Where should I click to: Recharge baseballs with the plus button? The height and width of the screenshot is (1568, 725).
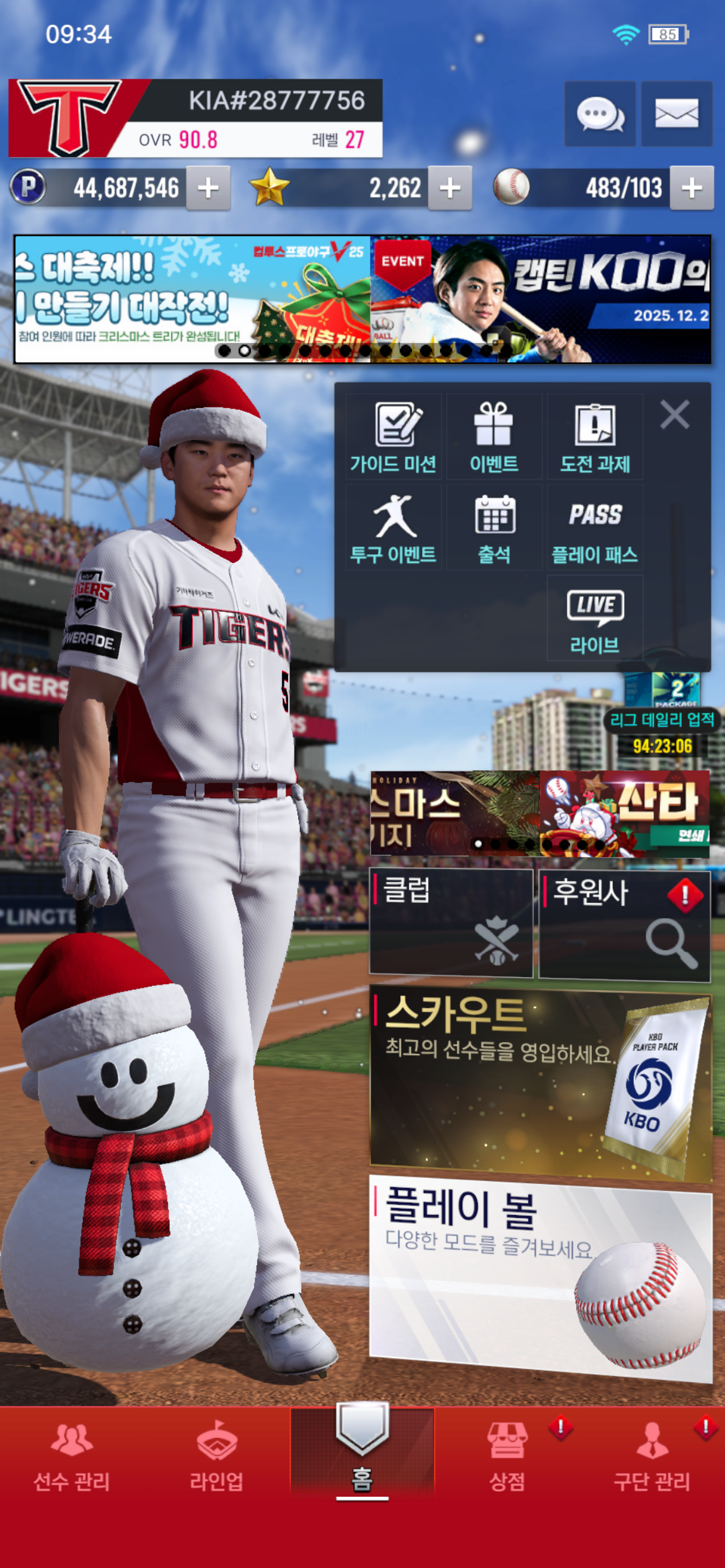(692, 188)
